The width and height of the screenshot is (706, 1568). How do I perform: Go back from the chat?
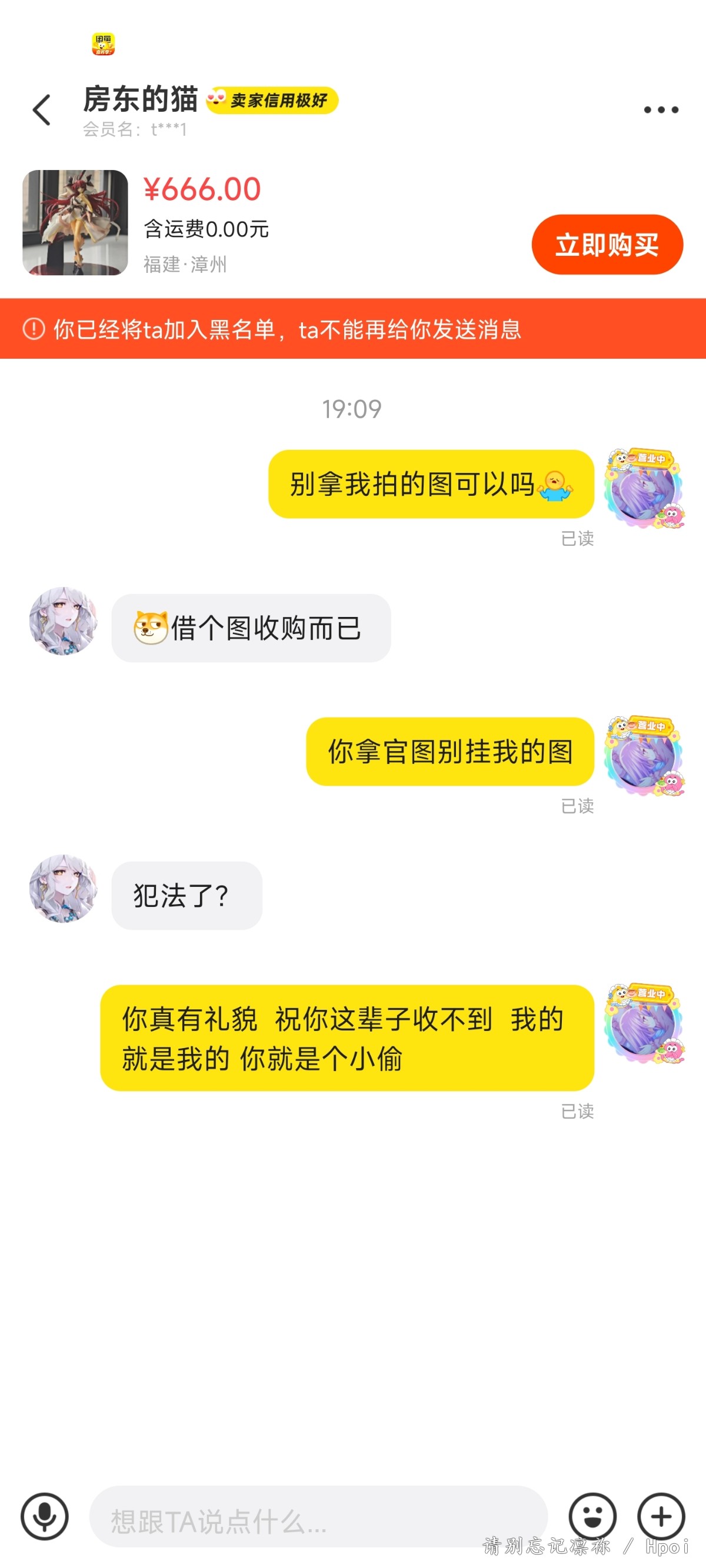click(41, 110)
